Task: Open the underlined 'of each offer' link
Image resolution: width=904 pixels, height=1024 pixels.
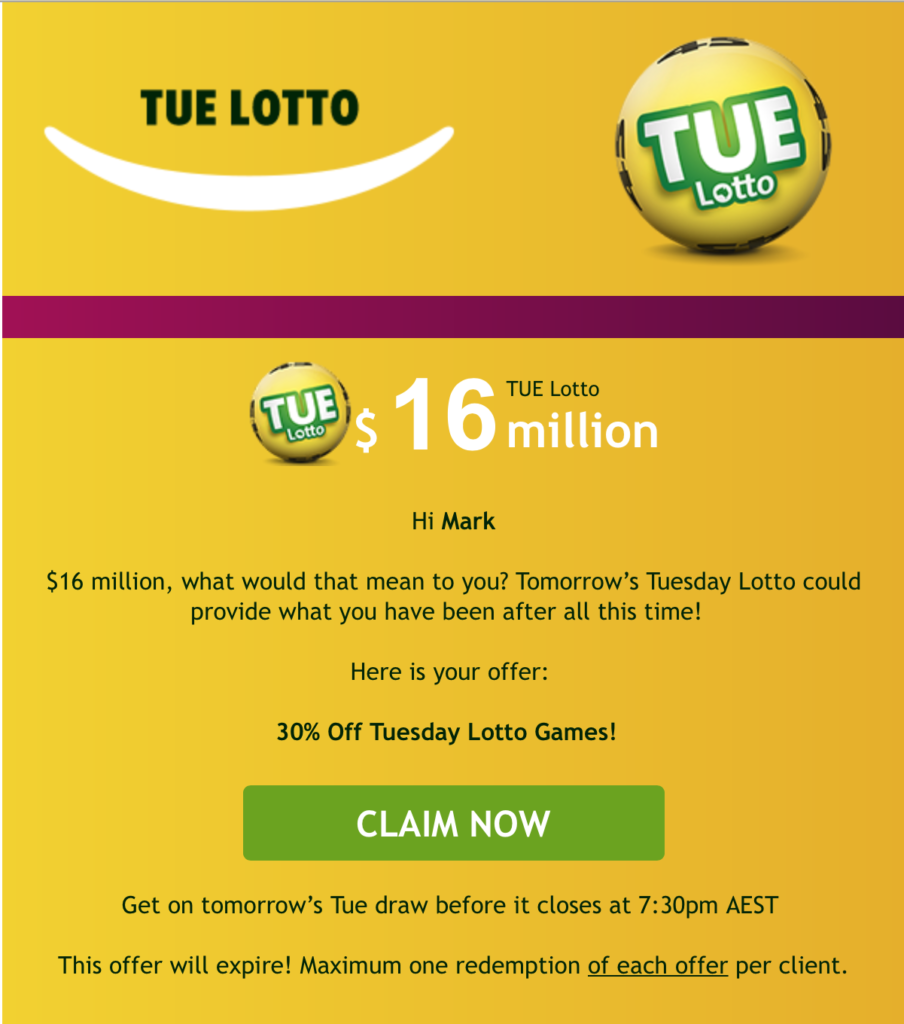Action: [x=659, y=966]
